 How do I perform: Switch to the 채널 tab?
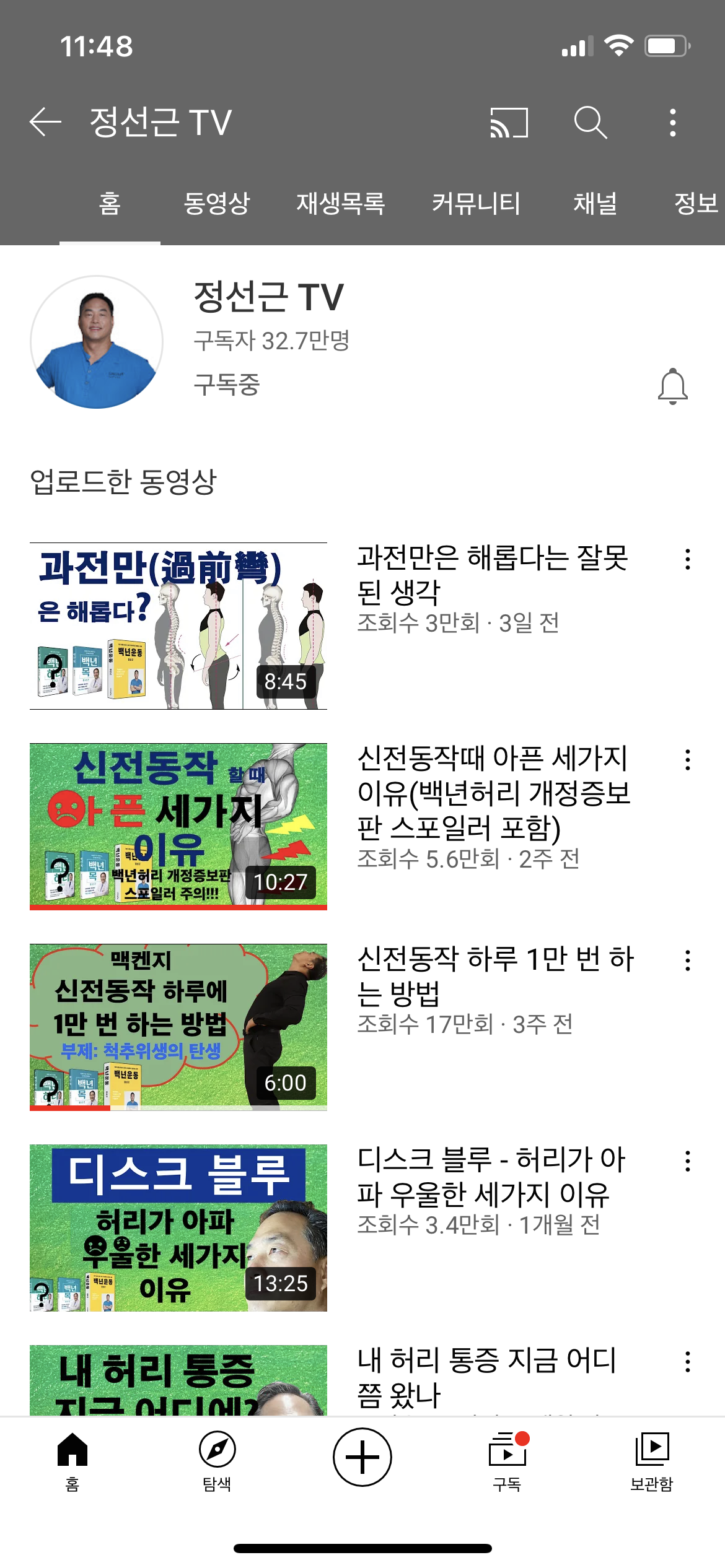click(595, 203)
